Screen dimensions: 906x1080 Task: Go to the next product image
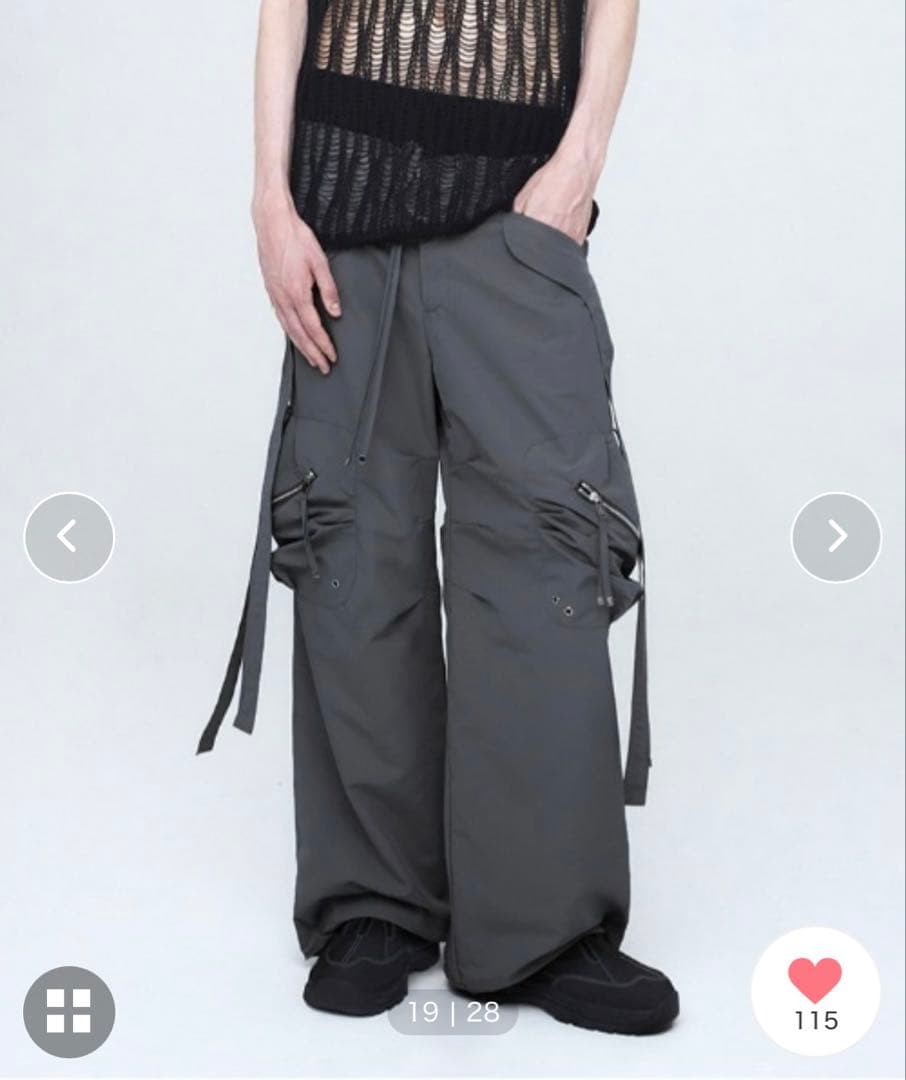coord(836,537)
